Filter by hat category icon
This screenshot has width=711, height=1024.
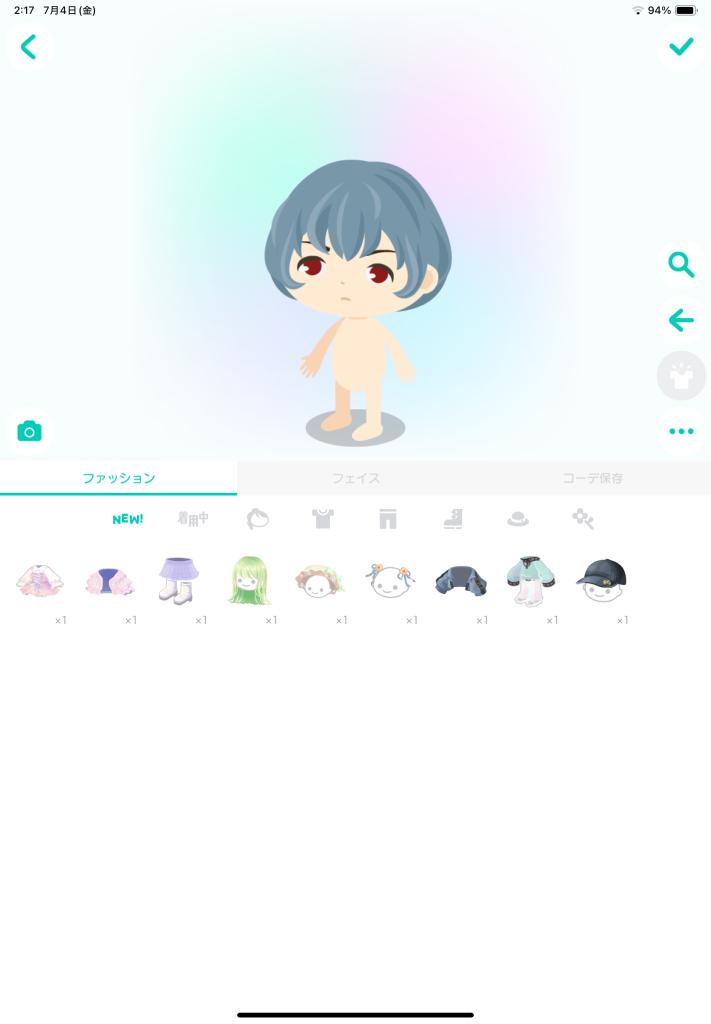[x=518, y=518]
